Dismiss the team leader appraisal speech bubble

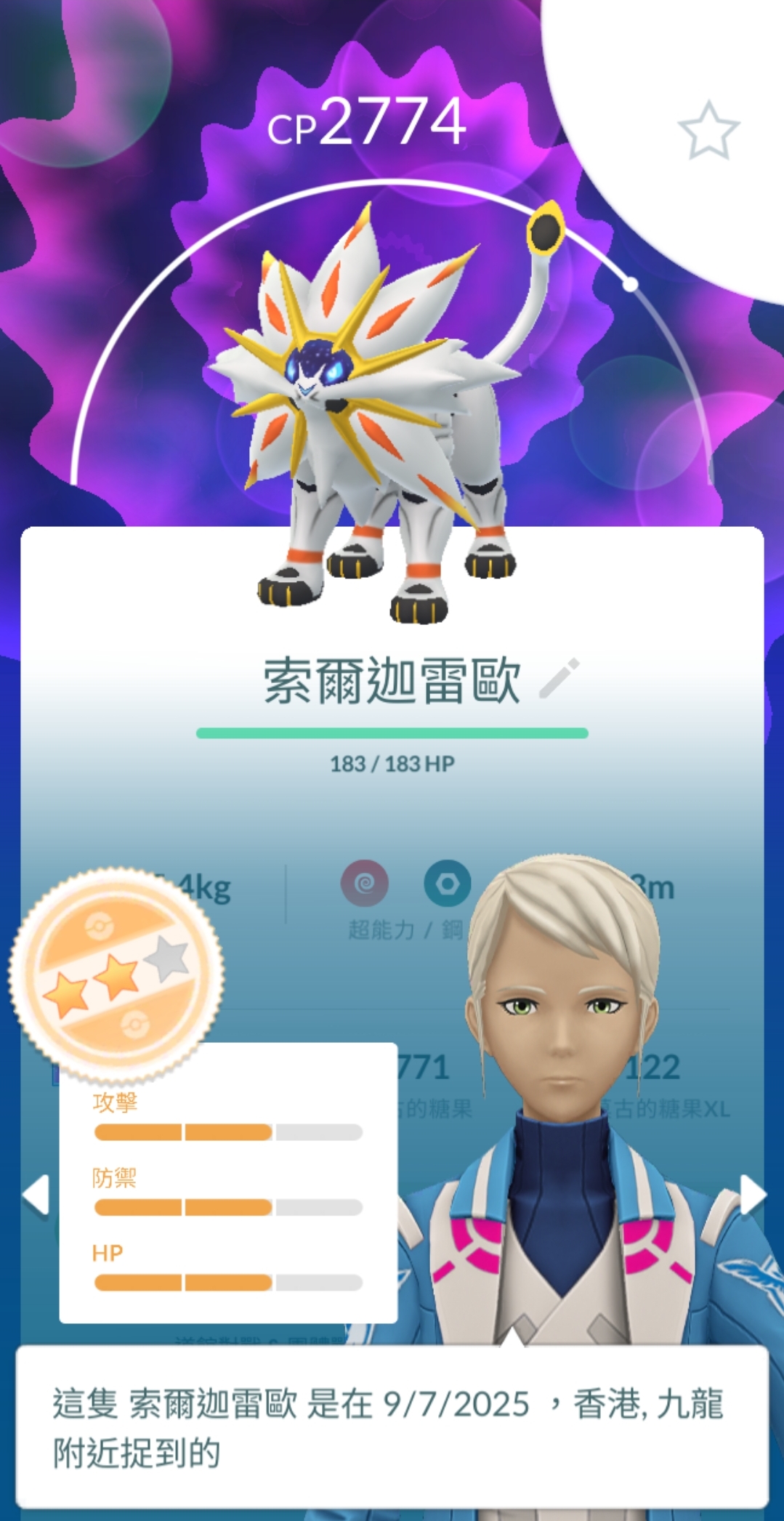[x=392, y=1428]
